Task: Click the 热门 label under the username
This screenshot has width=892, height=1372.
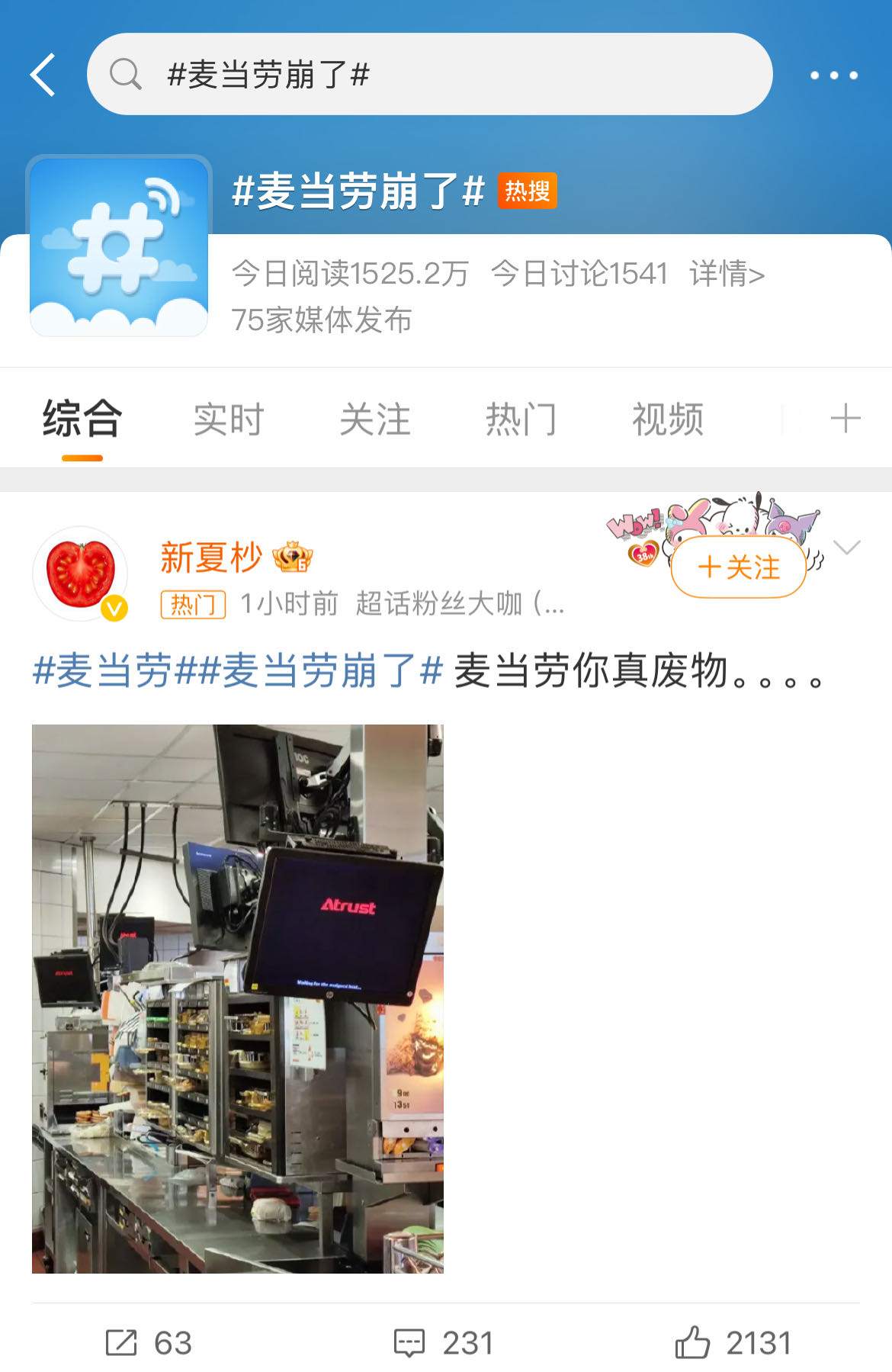Action: click(x=193, y=603)
